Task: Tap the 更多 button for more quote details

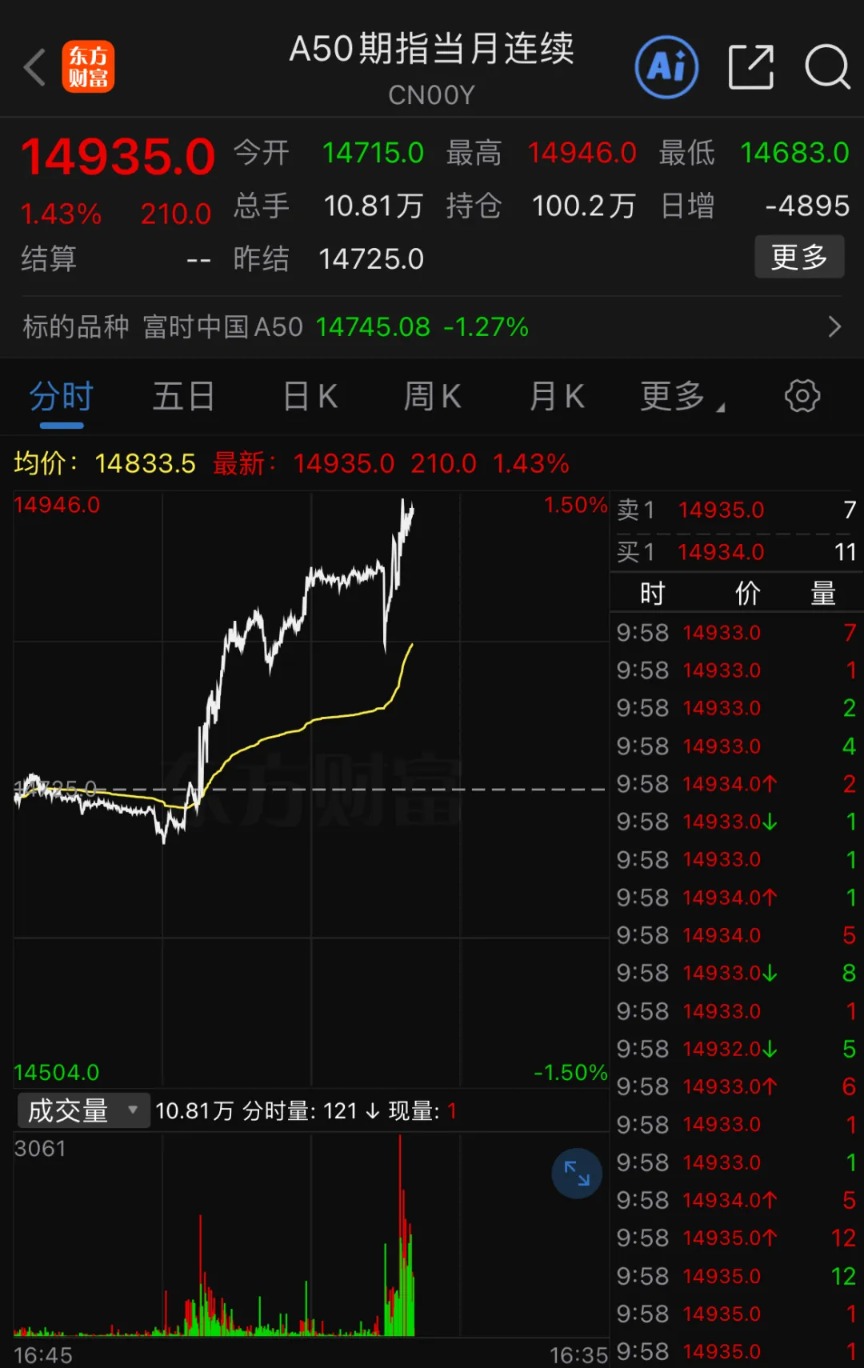Action: [x=799, y=256]
